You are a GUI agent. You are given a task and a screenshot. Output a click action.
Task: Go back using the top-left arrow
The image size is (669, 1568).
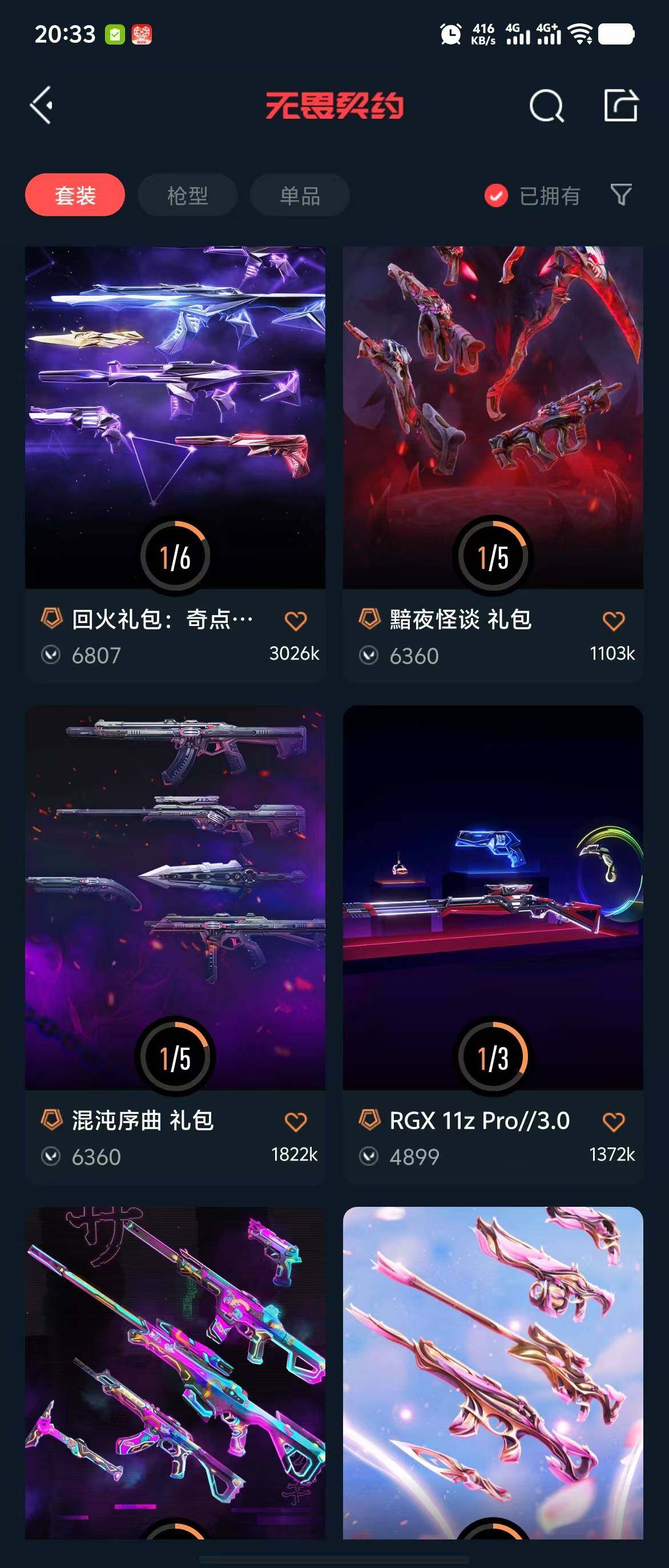click(x=42, y=106)
